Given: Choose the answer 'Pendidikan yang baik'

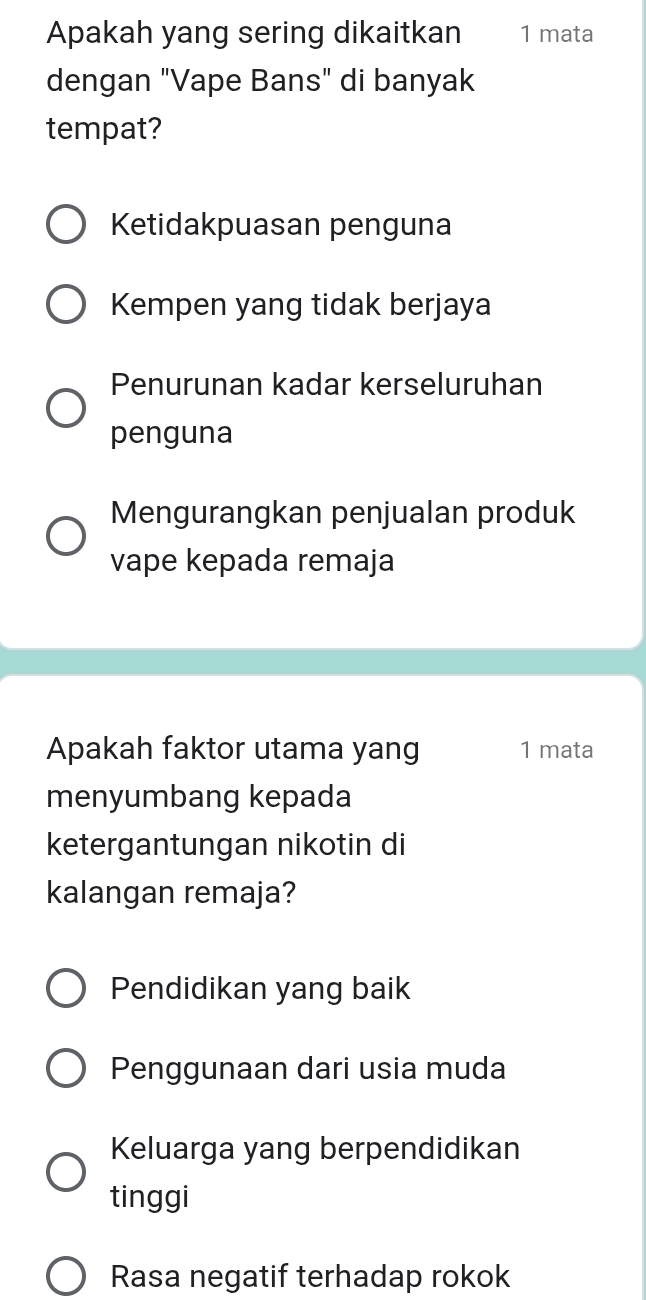Looking at the screenshot, I should point(66,990).
